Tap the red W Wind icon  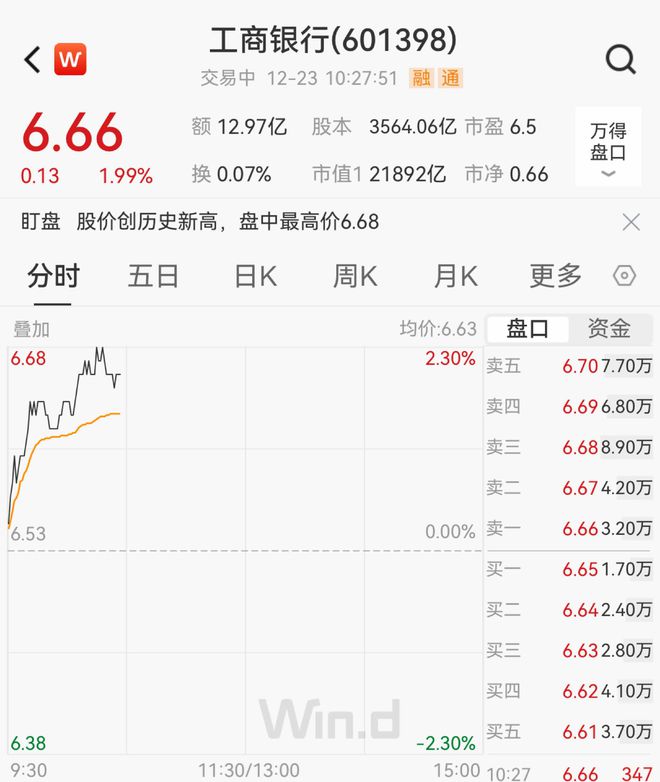[x=70, y=60]
